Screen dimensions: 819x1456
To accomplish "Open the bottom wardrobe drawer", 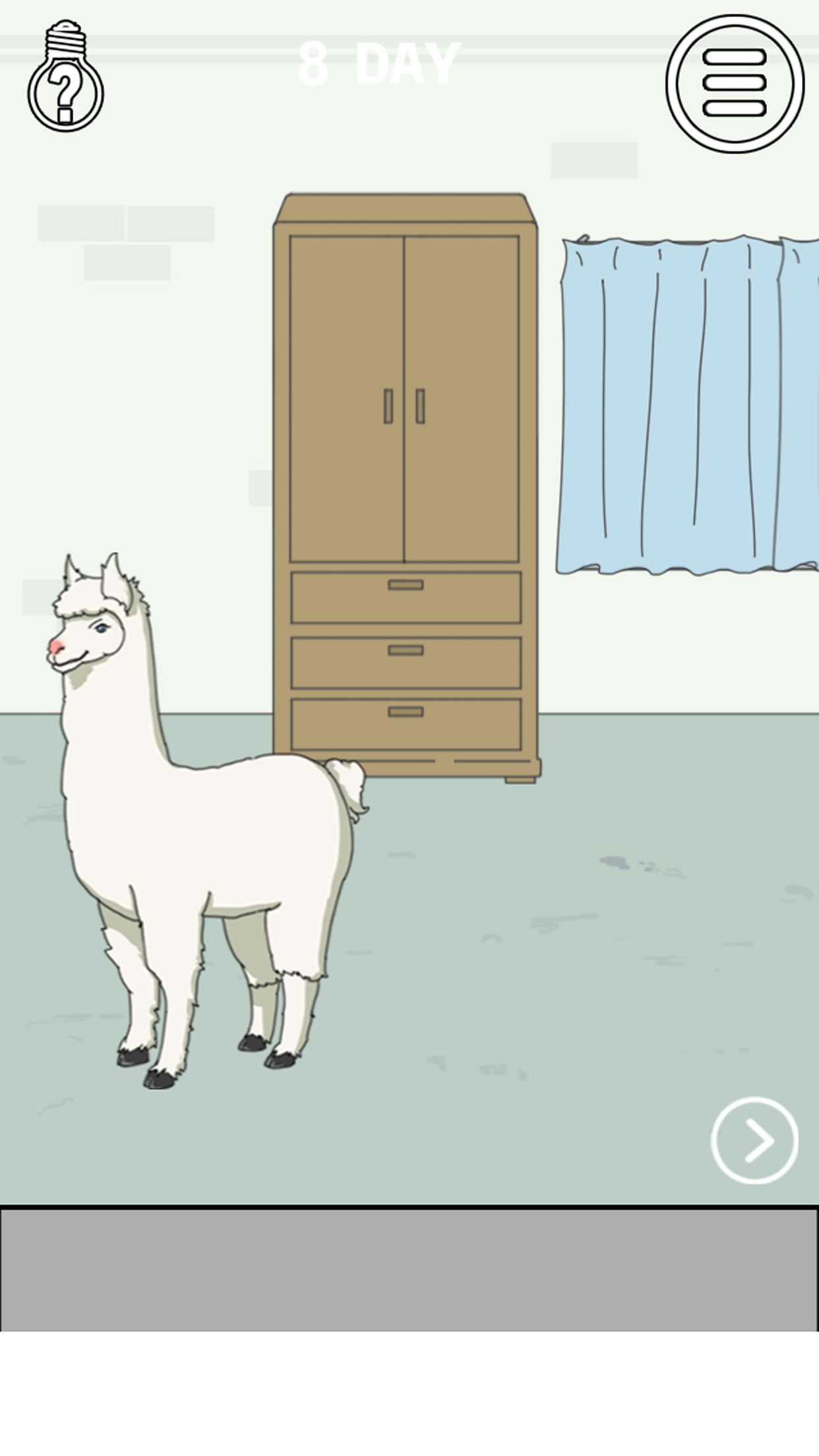I will [x=406, y=724].
